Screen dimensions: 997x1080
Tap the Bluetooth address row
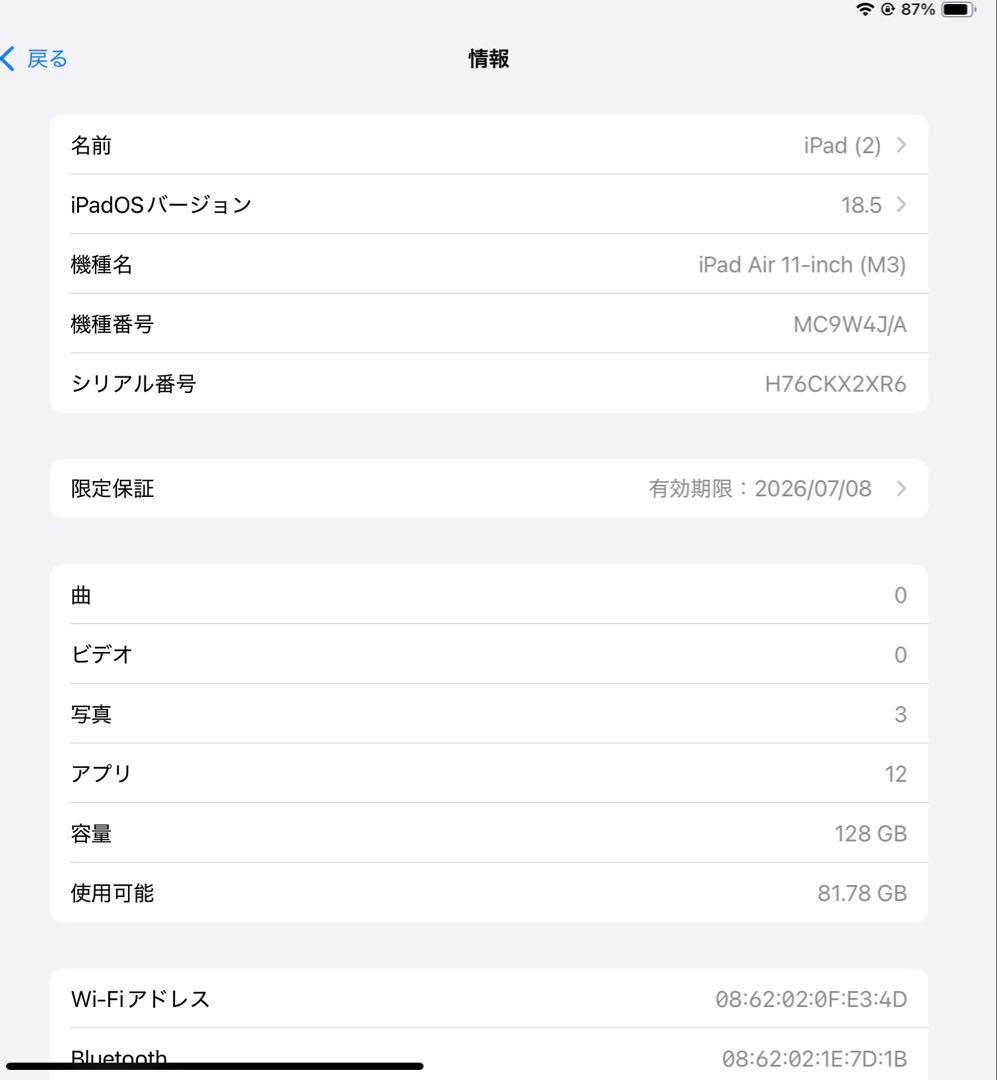[490, 1057]
